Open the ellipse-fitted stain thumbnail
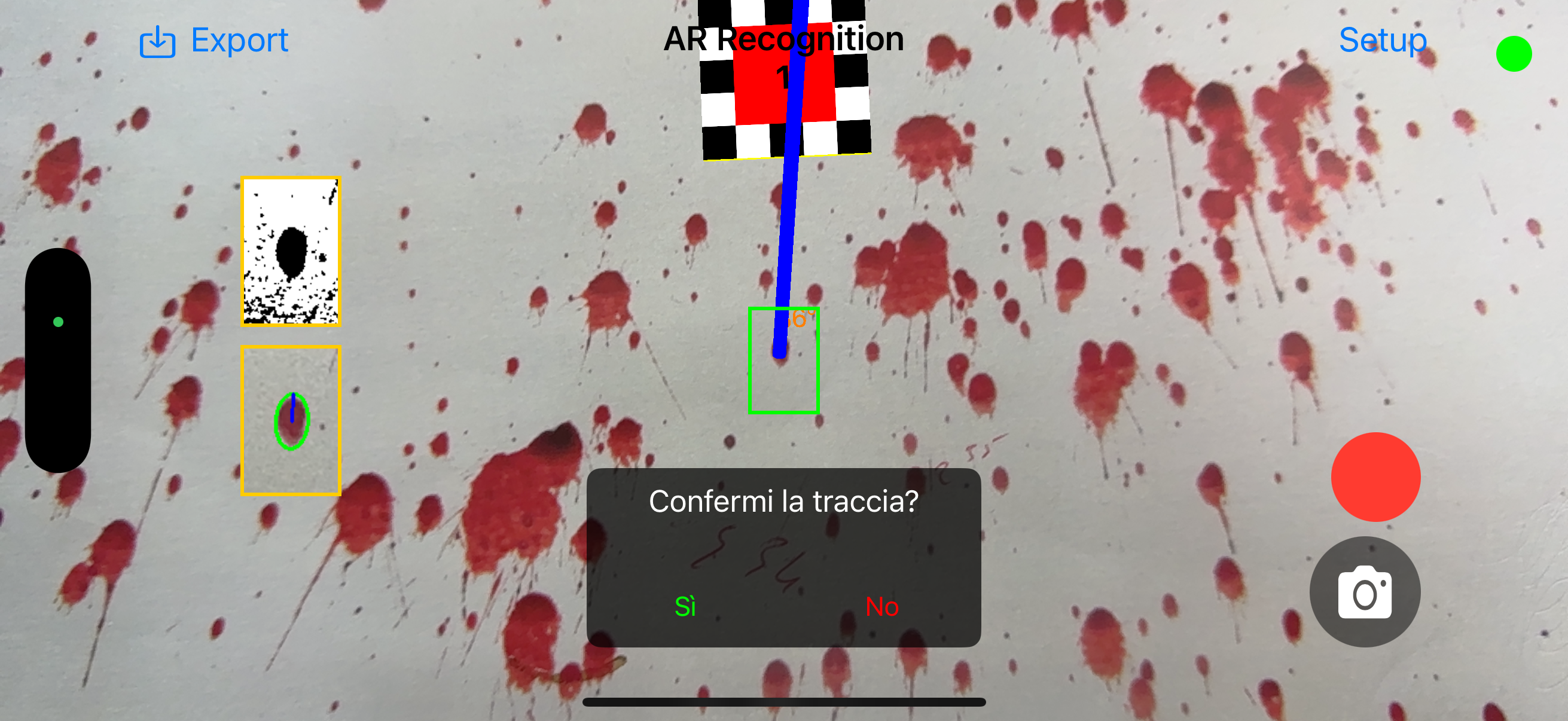This screenshot has width=1568, height=721. pos(291,420)
